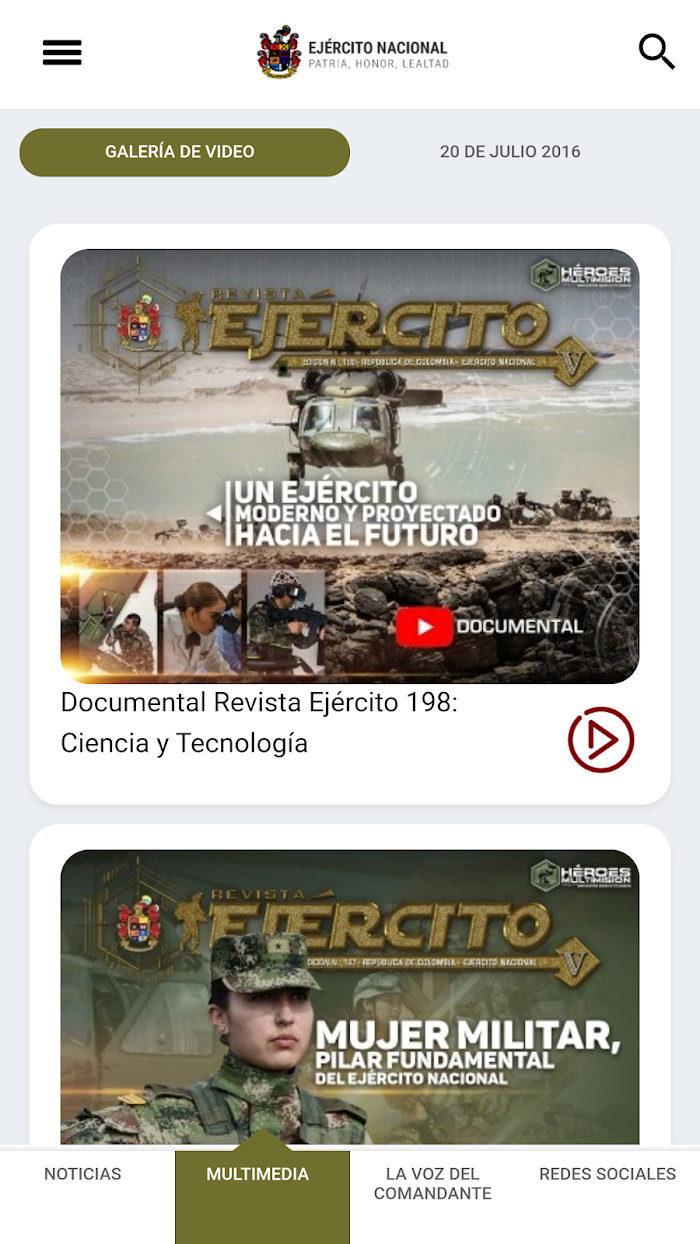The image size is (700, 1244).
Task: Play Documental Revista Ejército 198 video
Action: pyautogui.click(x=601, y=740)
